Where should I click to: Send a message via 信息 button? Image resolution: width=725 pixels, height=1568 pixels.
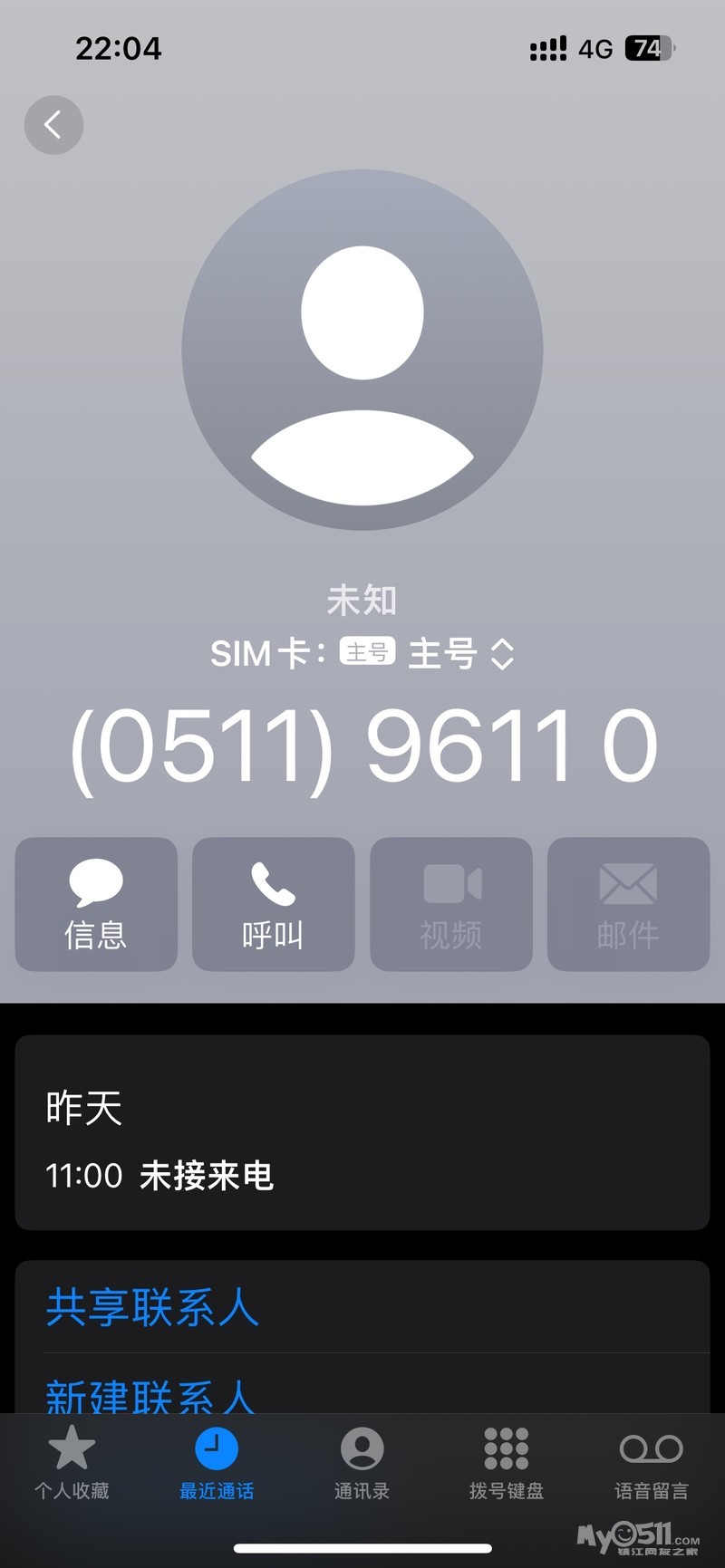[96, 904]
